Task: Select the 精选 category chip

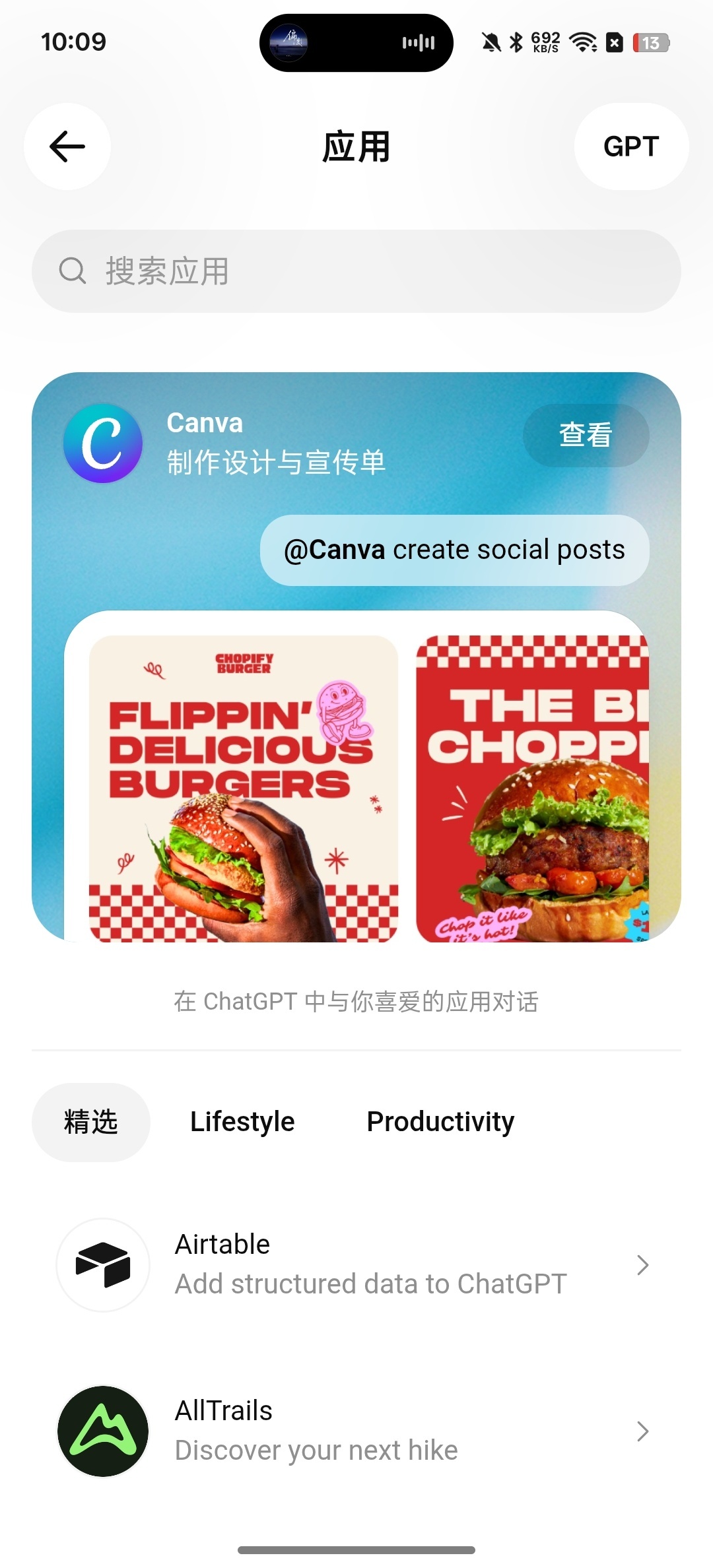Action: point(91,1122)
